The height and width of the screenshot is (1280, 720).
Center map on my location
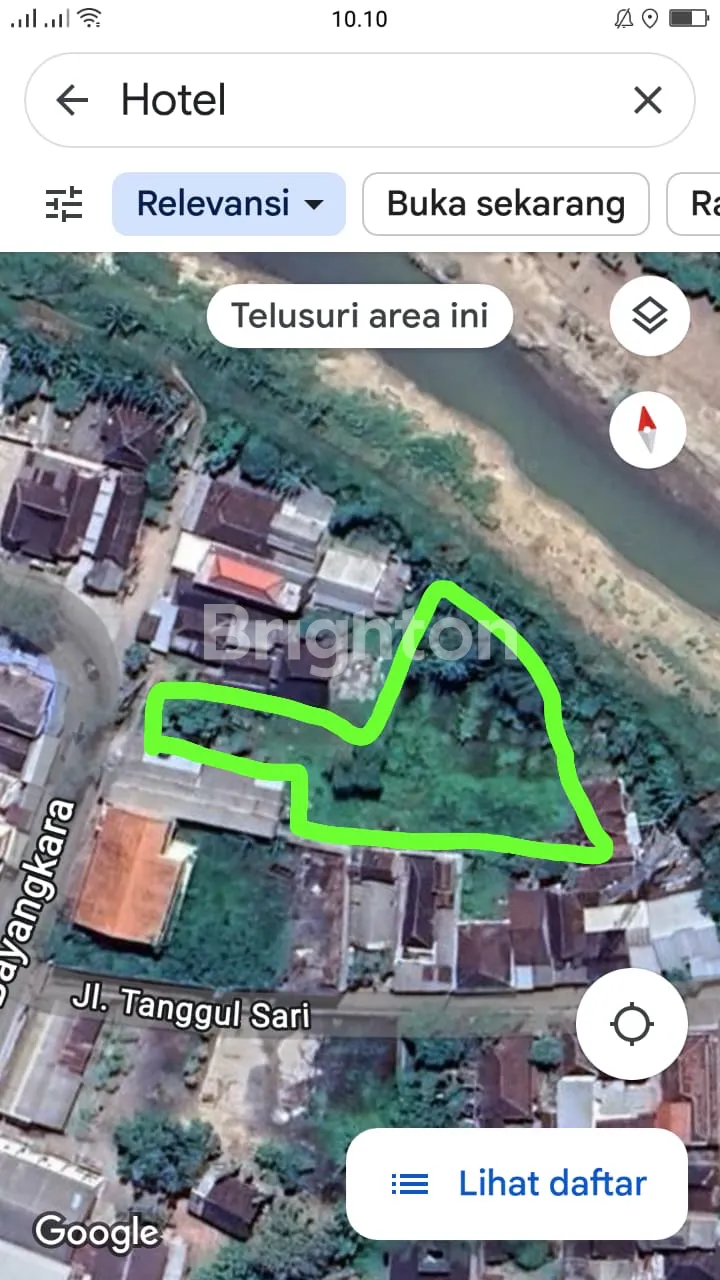[x=631, y=1024]
